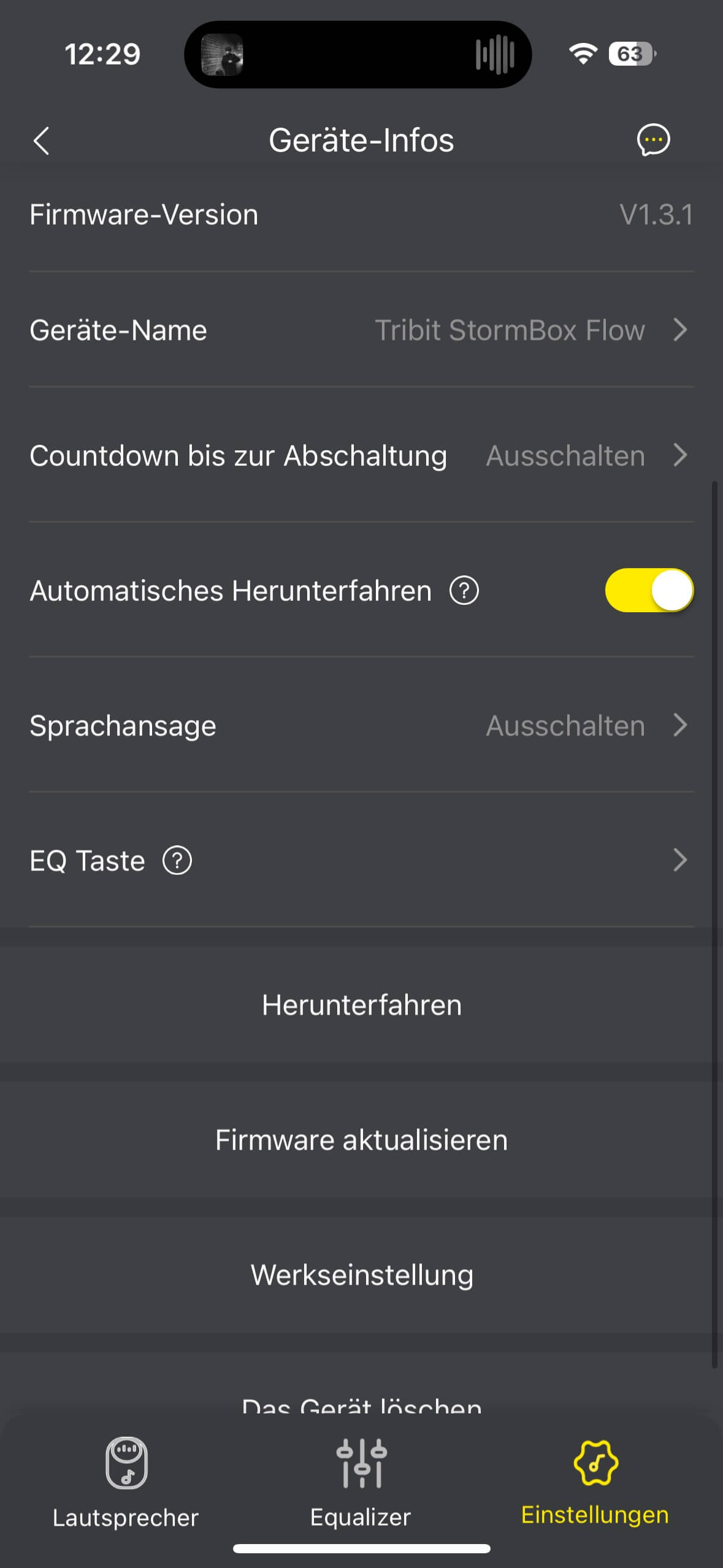This screenshot has height=1568, width=723.
Task: Select Werkseinstellung to factory reset
Action: click(x=361, y=1275)
